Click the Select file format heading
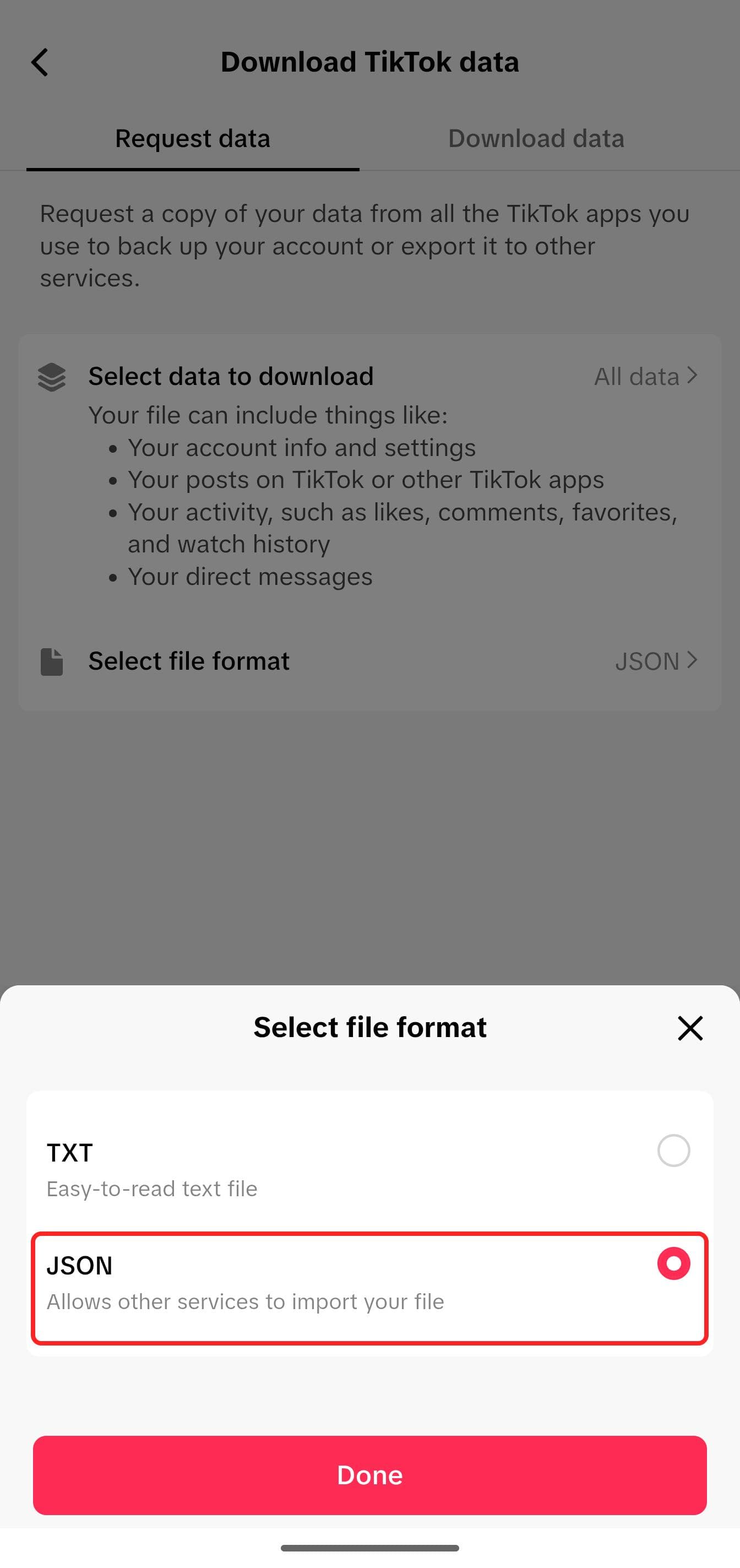 pyautogui.click(x=369, y=1028)
